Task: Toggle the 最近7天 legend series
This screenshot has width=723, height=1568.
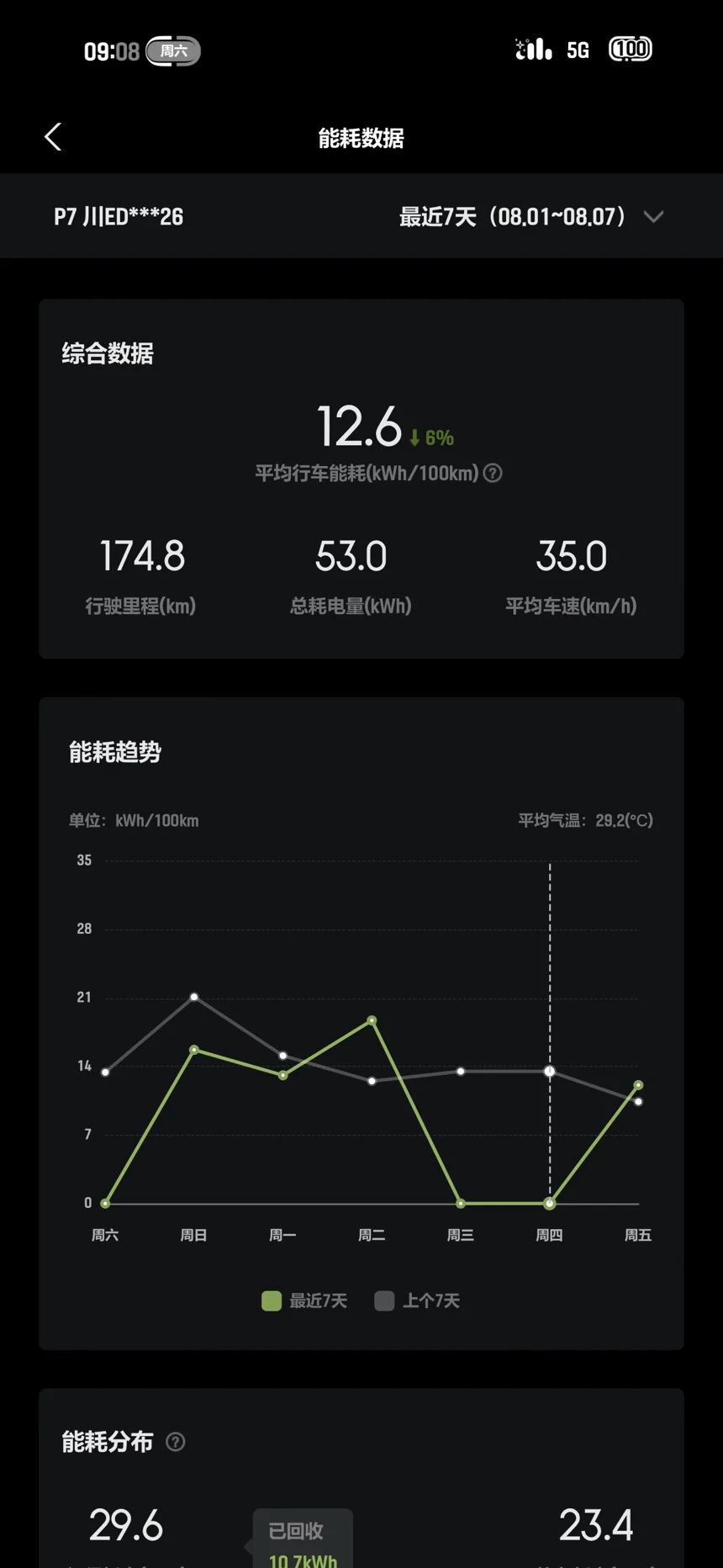Action: click(304, 1300)
